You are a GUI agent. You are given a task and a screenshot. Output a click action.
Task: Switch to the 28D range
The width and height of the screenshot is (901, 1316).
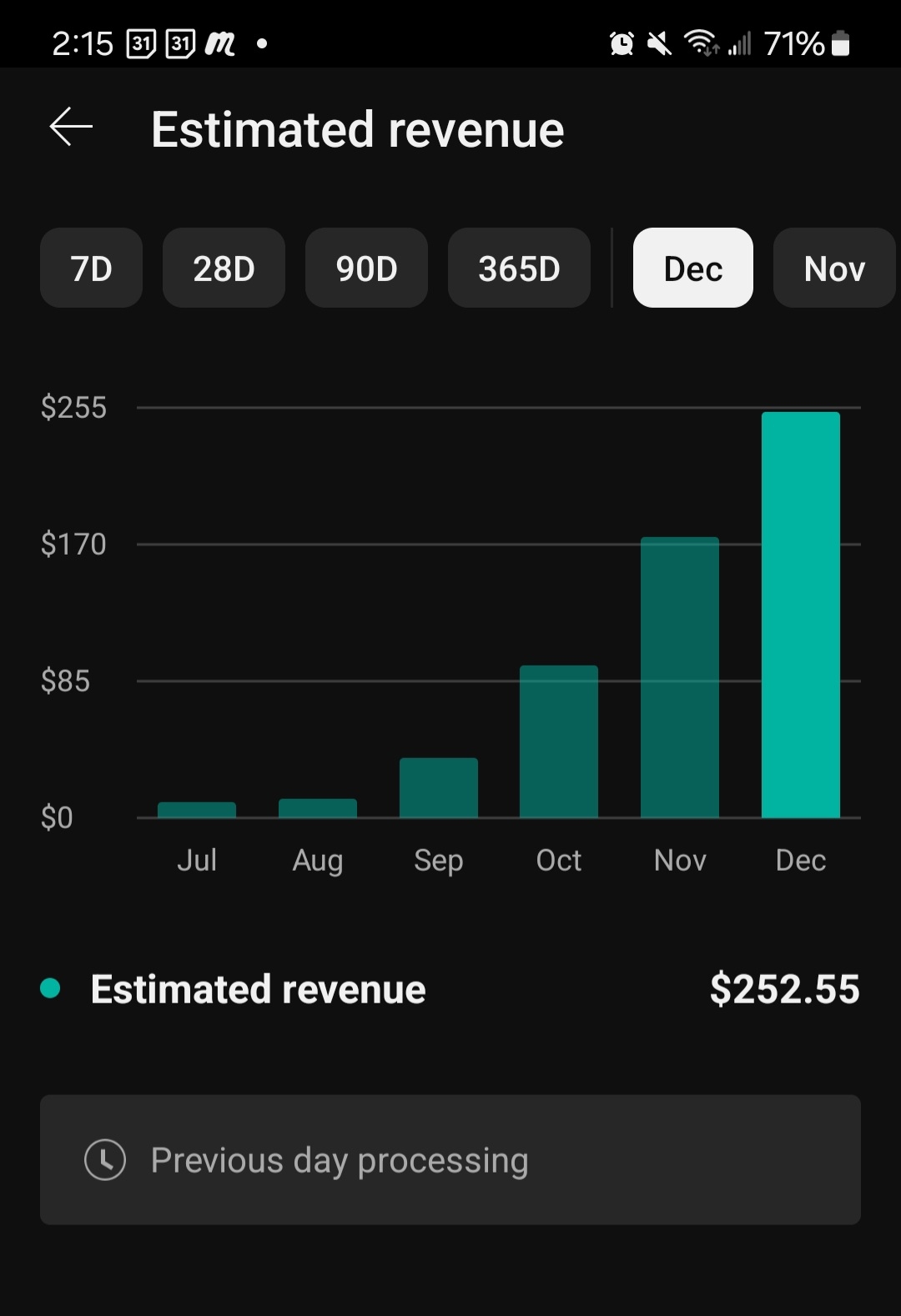[224, 269]
